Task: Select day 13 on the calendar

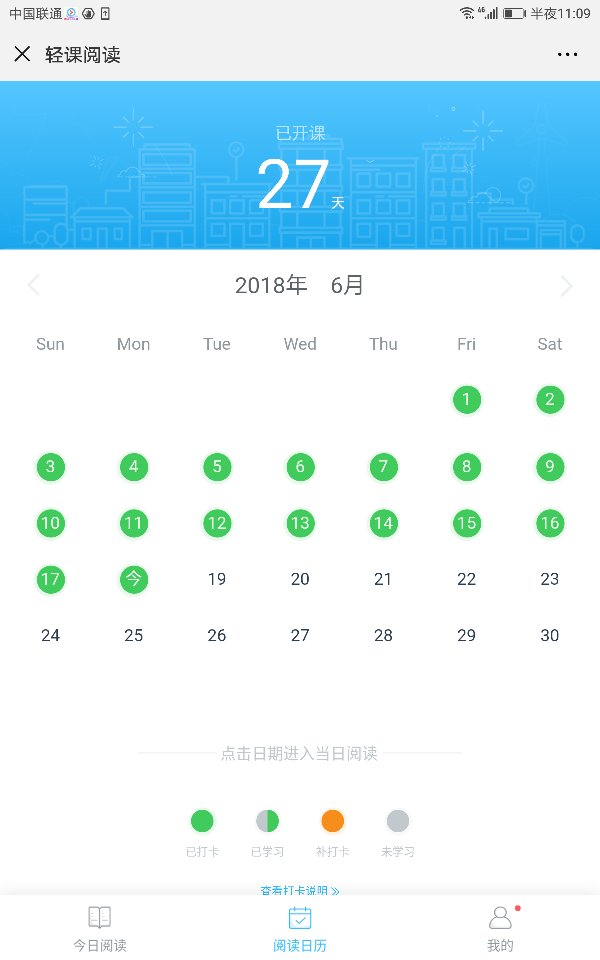Action: [x=300, y=523]
